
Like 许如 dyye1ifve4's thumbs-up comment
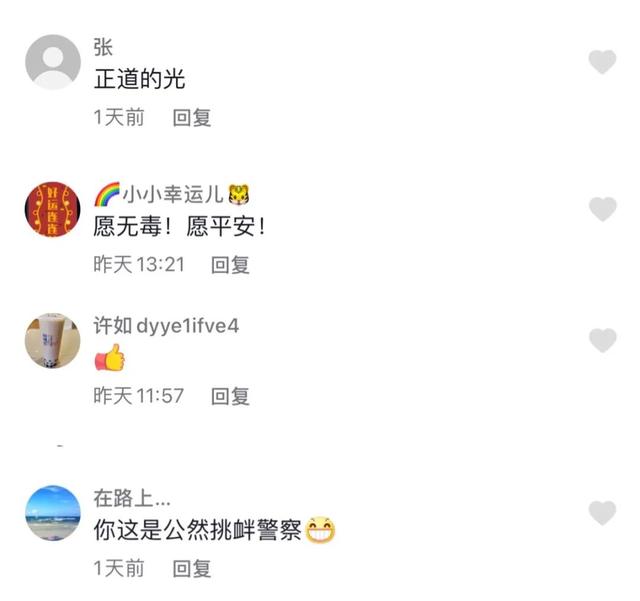coord(602,340)
